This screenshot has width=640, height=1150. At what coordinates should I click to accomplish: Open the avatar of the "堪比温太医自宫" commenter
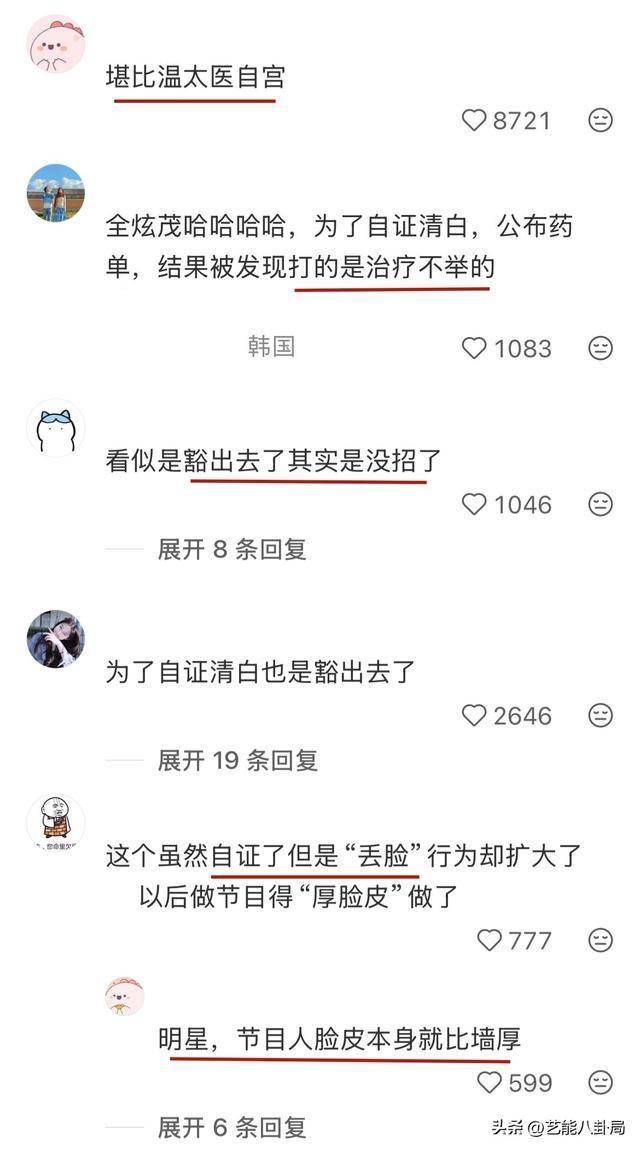pos(55,43)
